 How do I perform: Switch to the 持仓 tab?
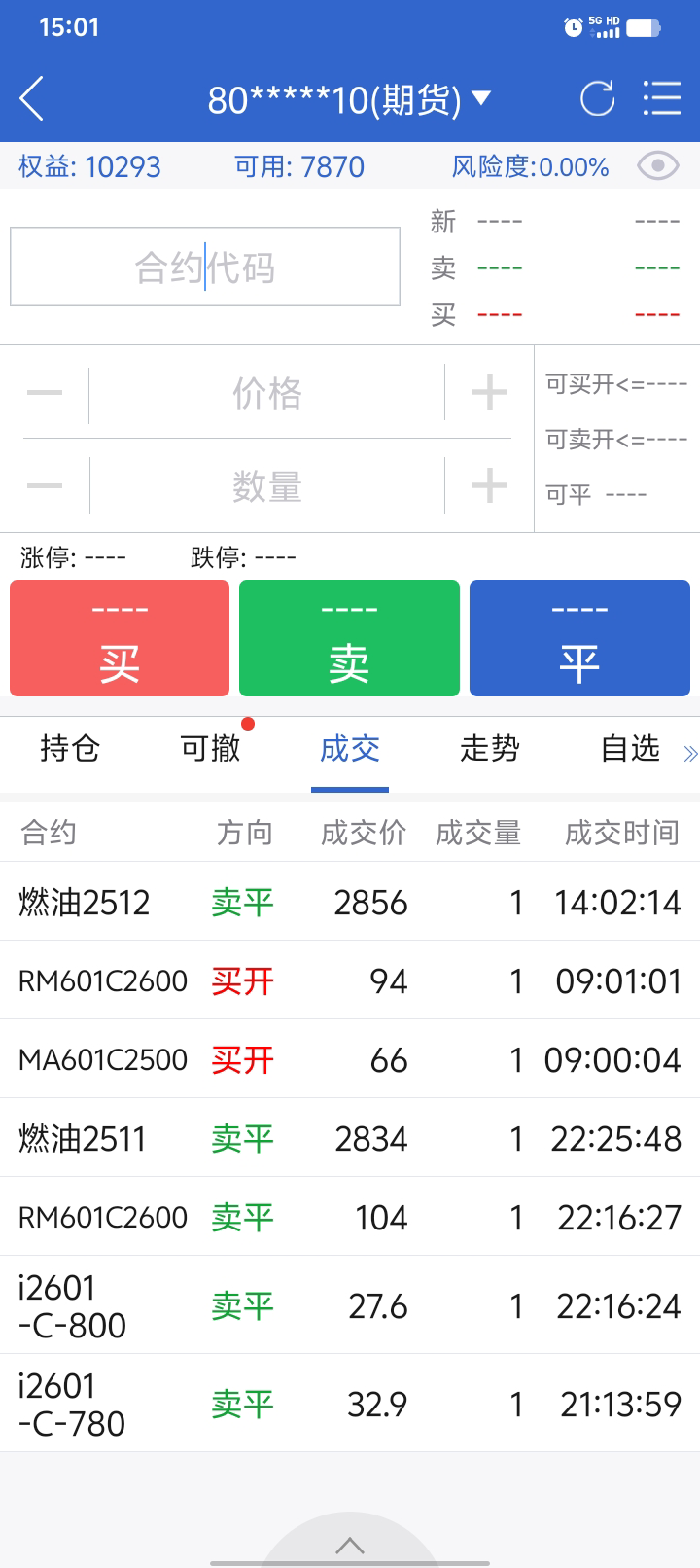70,748
